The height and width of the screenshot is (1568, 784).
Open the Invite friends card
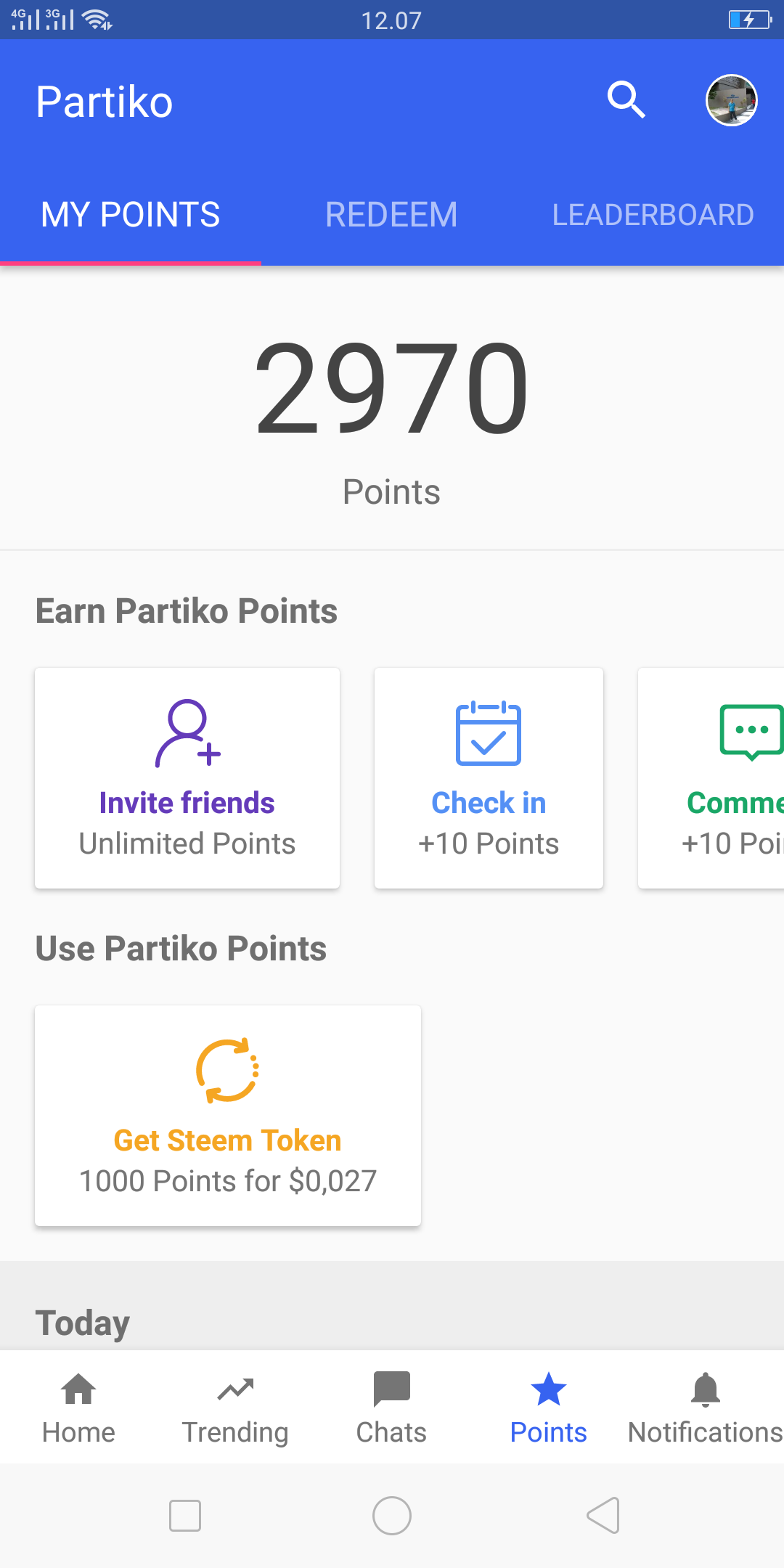187,778
